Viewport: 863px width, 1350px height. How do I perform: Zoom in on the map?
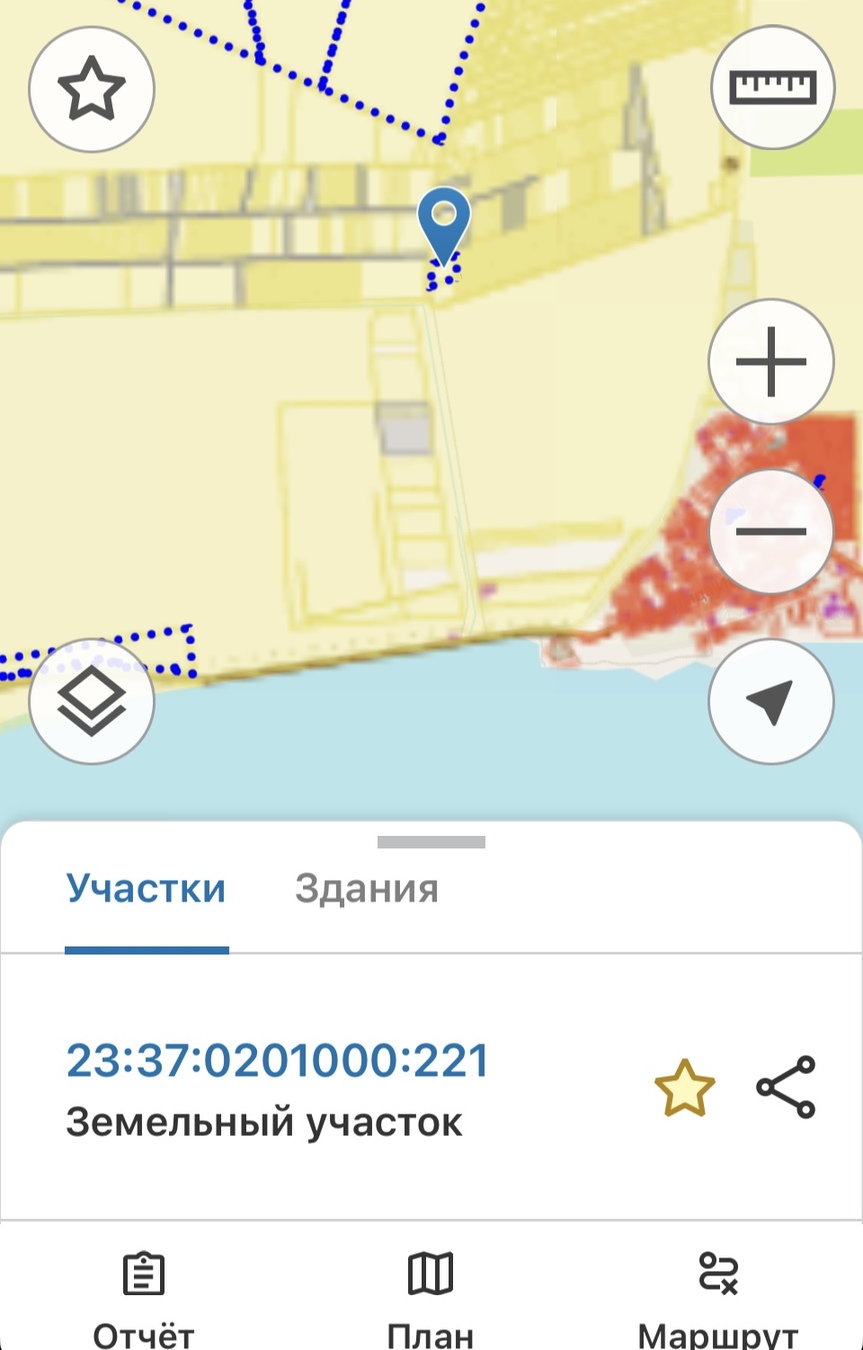click(770, 361)
